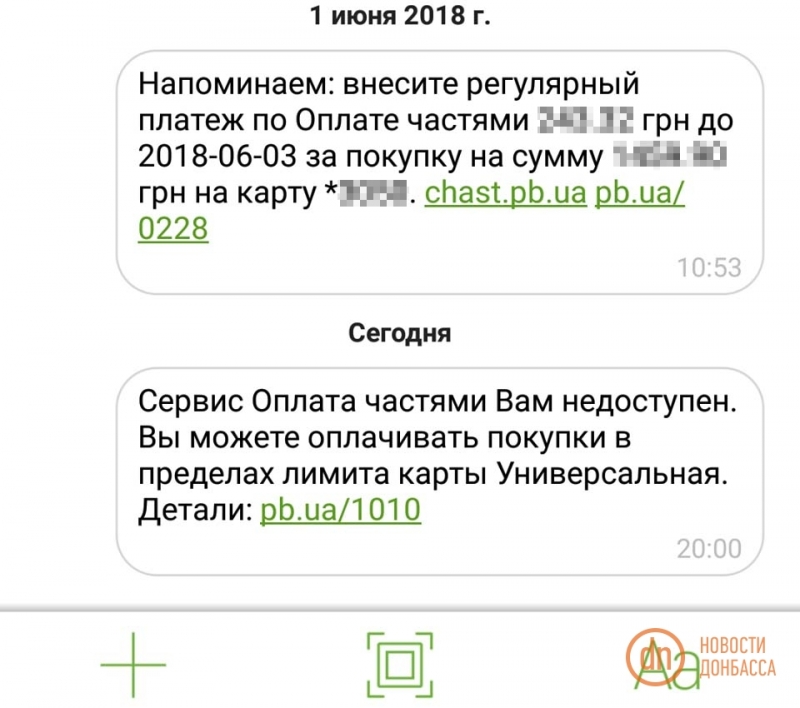Tap the green plus icon
Screen dimensions: 800x708
[133, 663]
